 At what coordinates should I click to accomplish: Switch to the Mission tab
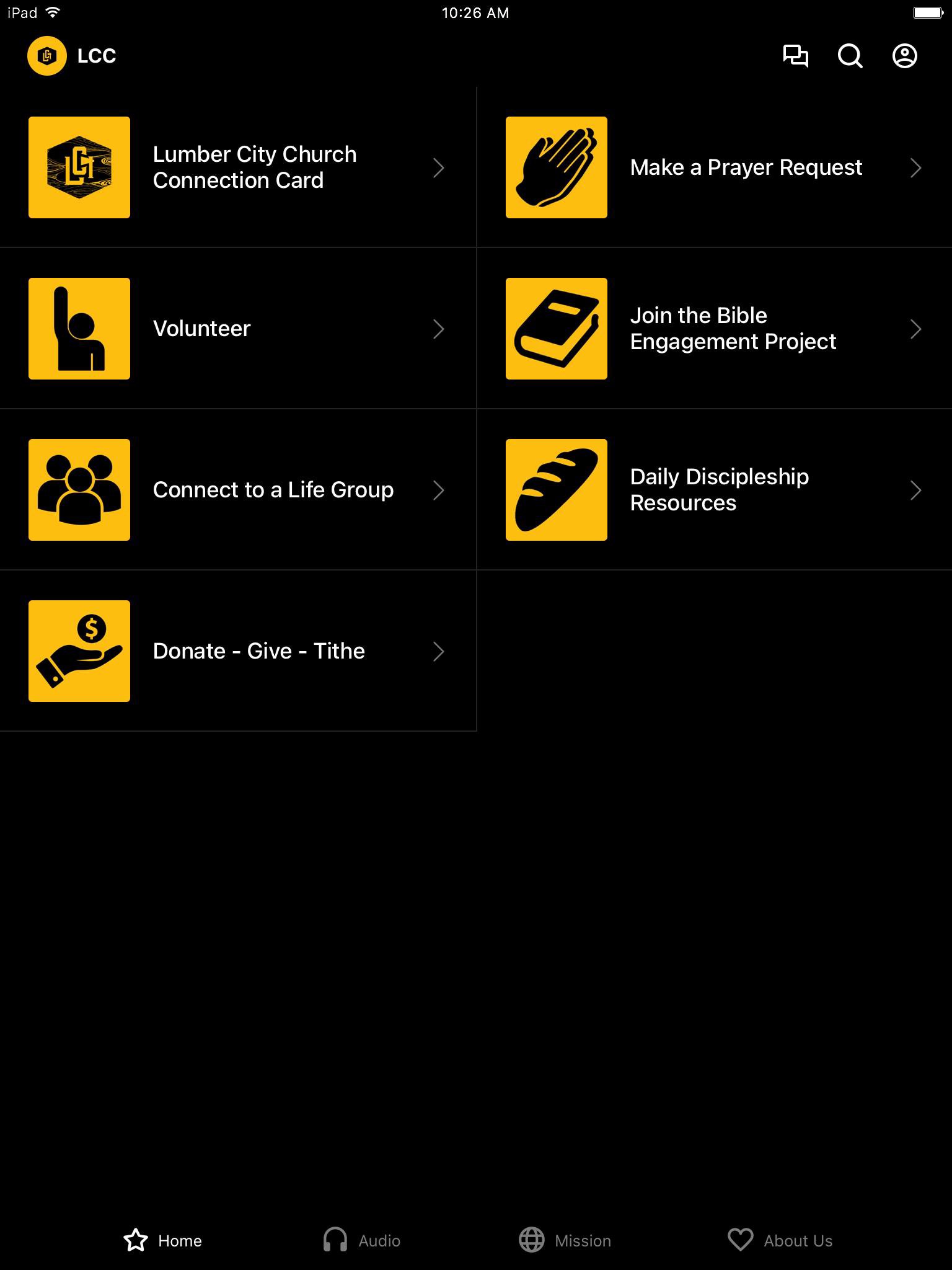(565, 1240)
